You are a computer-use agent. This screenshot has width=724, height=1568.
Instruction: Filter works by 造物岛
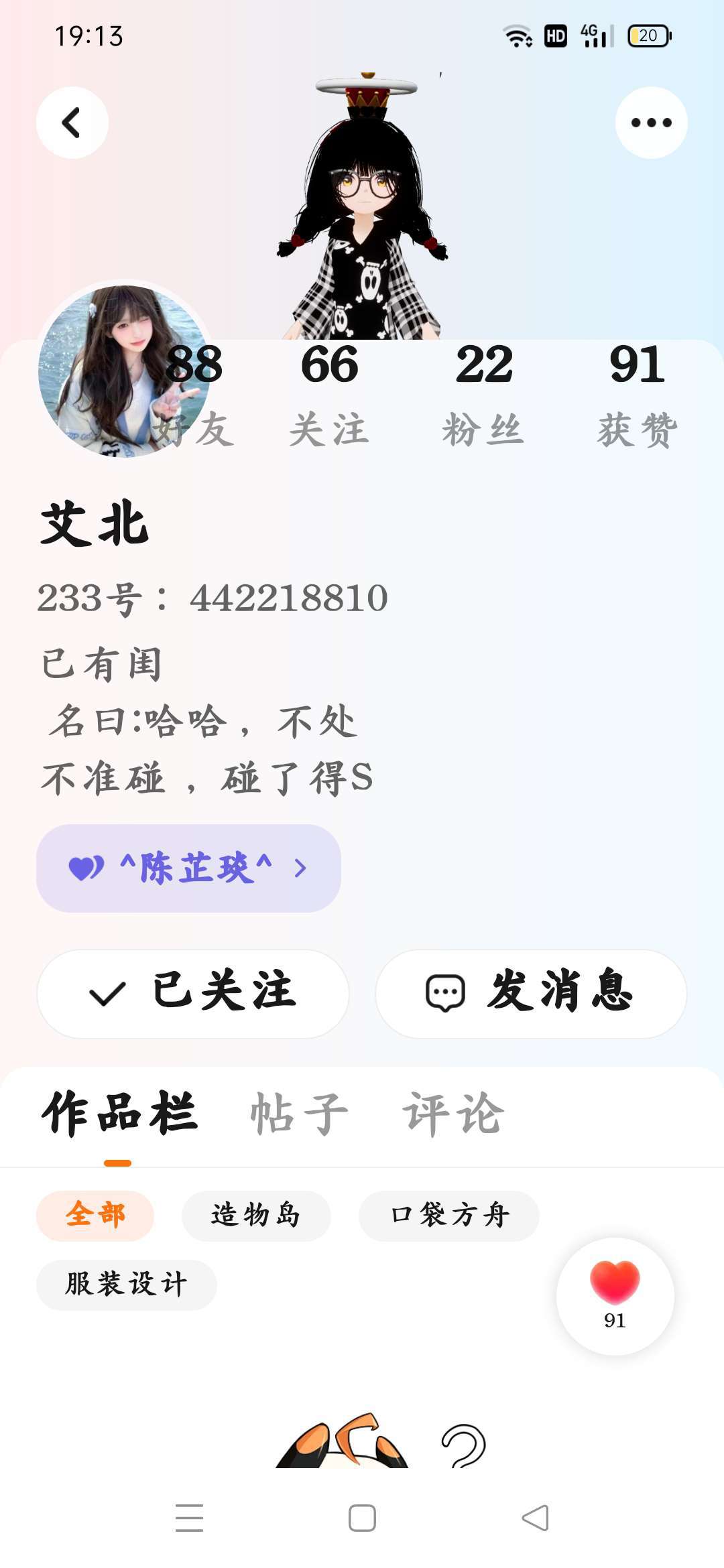[256, 1216]
